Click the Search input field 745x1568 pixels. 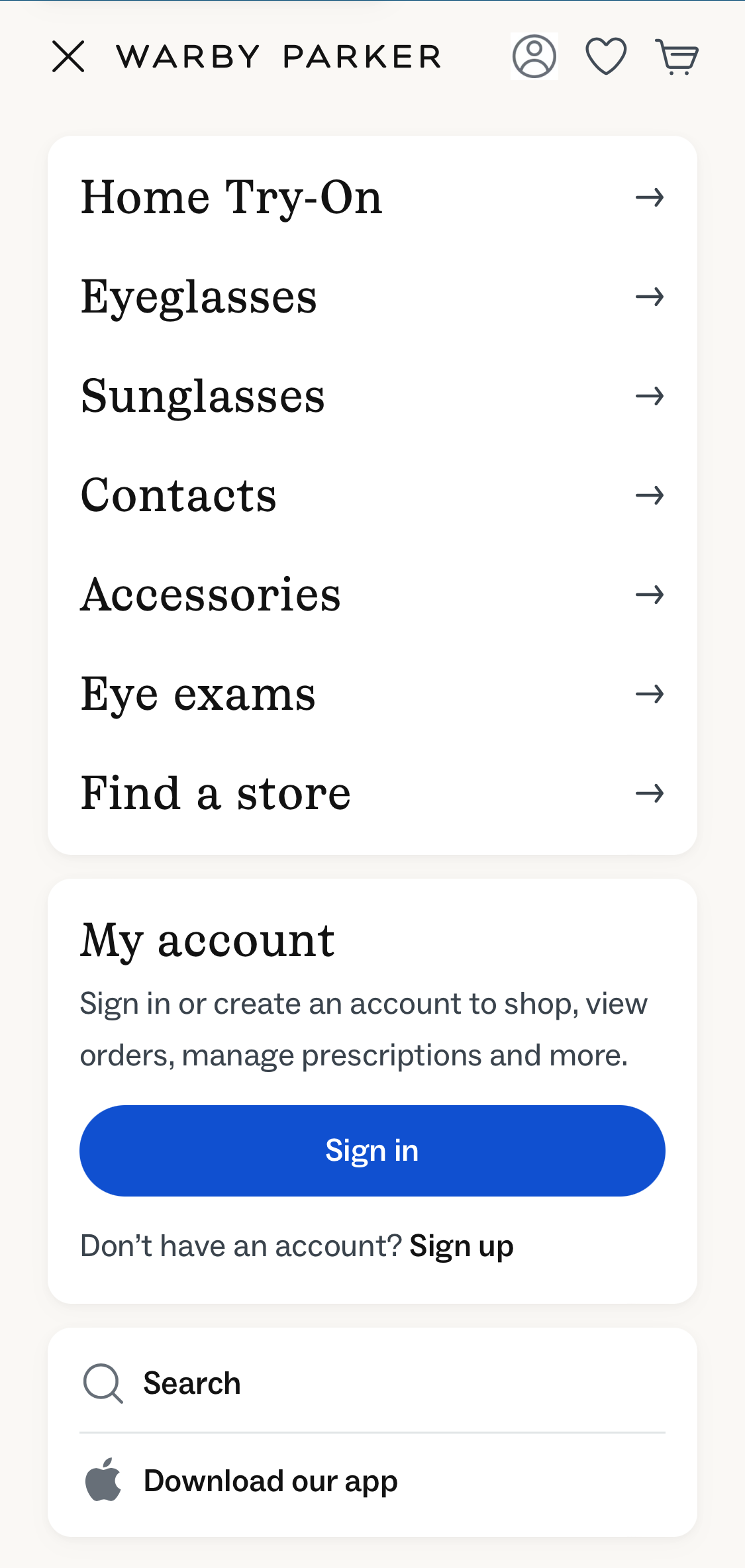tap(191, 1383)
